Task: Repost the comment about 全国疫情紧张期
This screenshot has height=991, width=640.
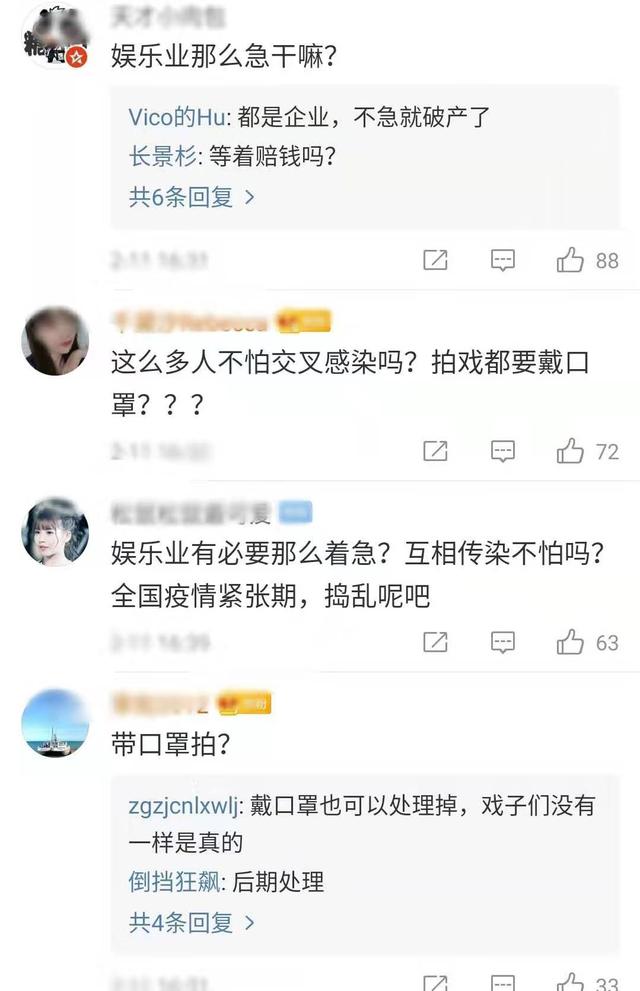Action: pos(435,643)
